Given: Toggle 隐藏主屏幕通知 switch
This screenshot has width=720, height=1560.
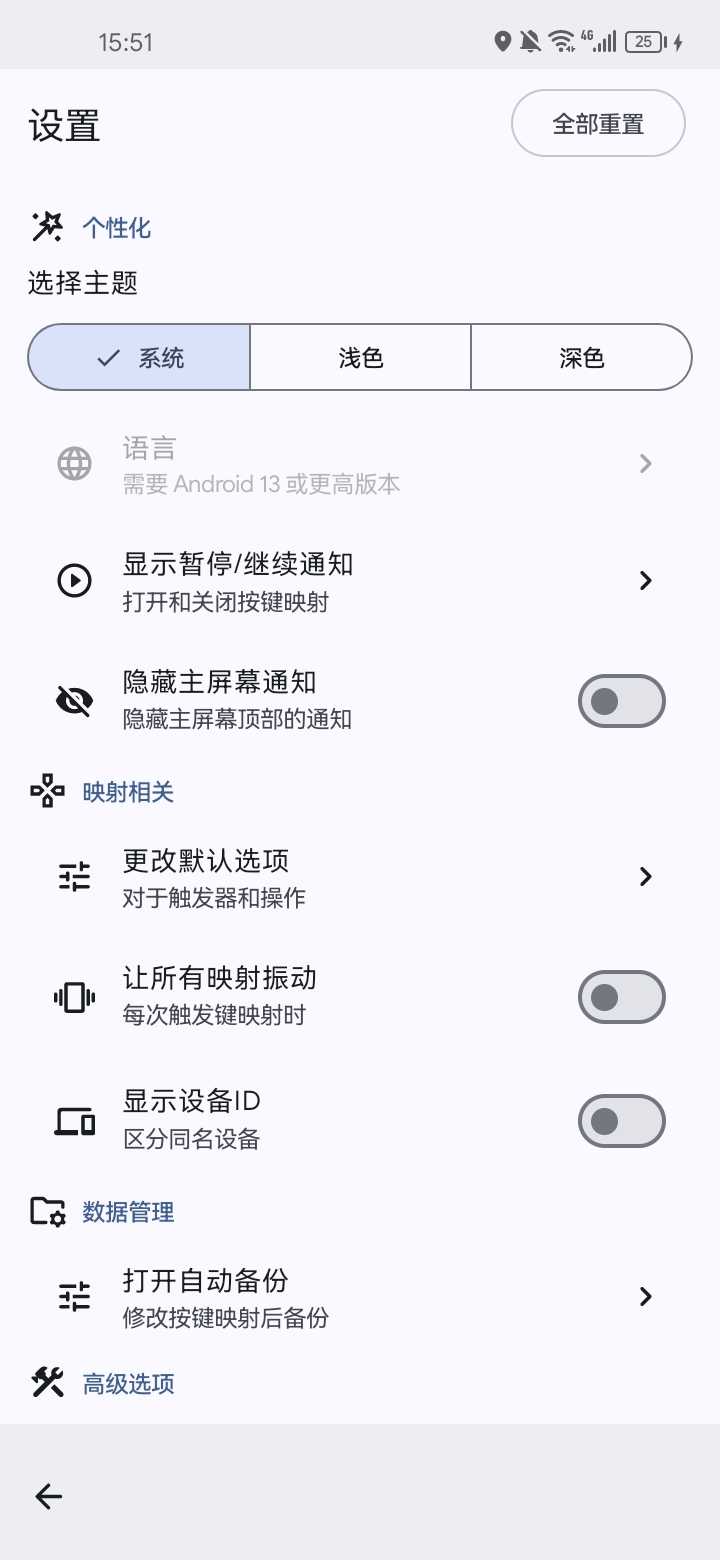Looking at the screenshot, I should pos(621,701).
